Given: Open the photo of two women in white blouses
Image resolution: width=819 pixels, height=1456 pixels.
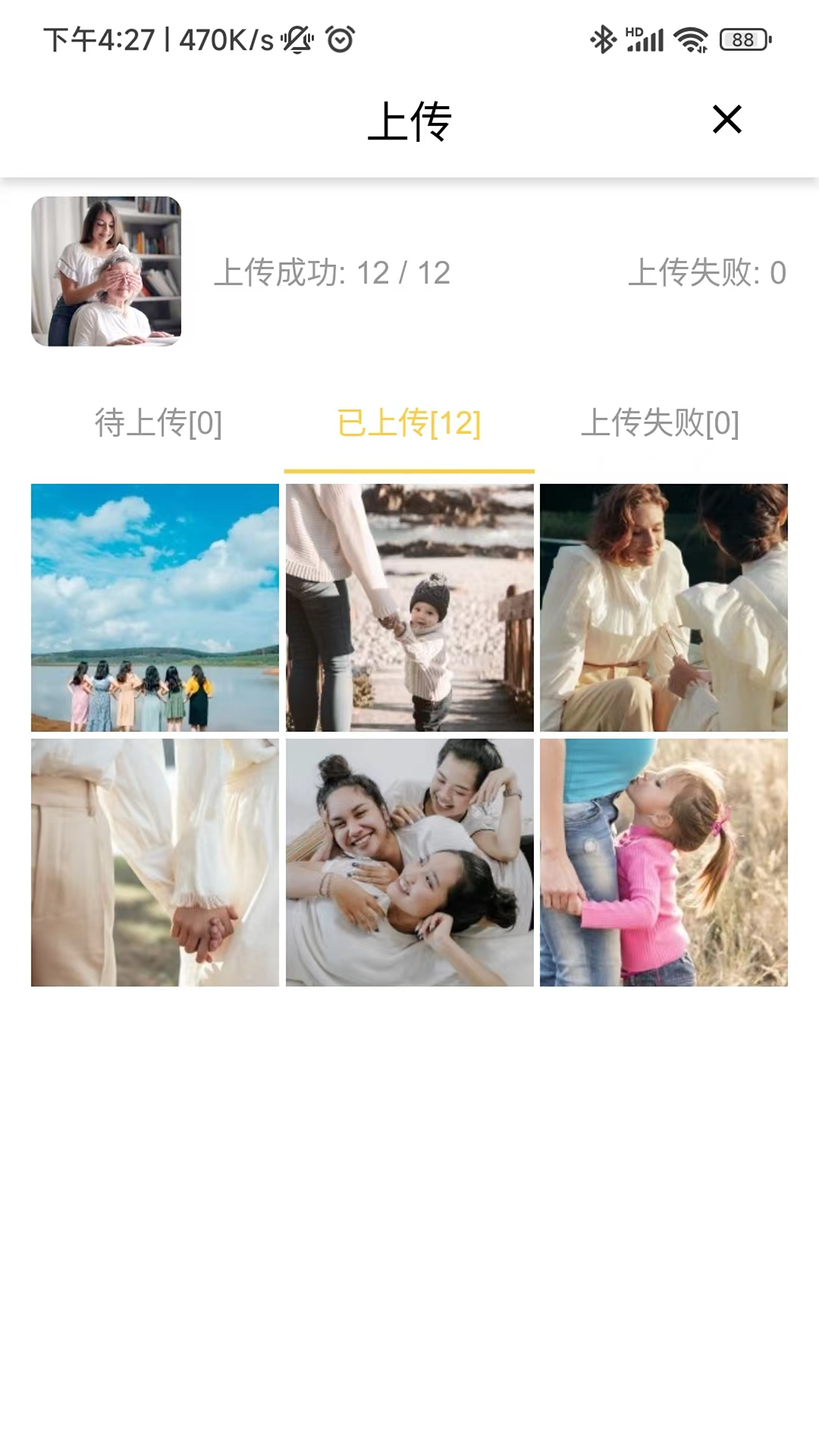Looking at the screenshot, I should (x=664, y=607).
